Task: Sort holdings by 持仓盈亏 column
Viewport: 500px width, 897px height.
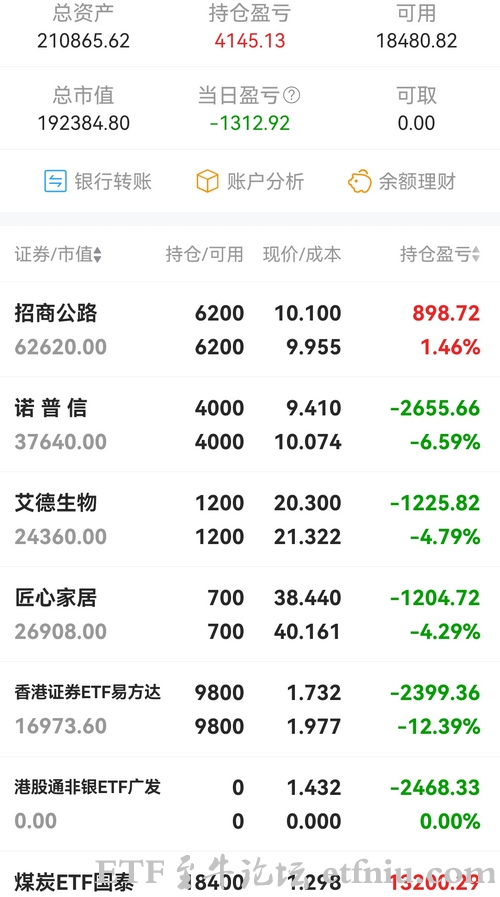Action: (x=440, y=255)
